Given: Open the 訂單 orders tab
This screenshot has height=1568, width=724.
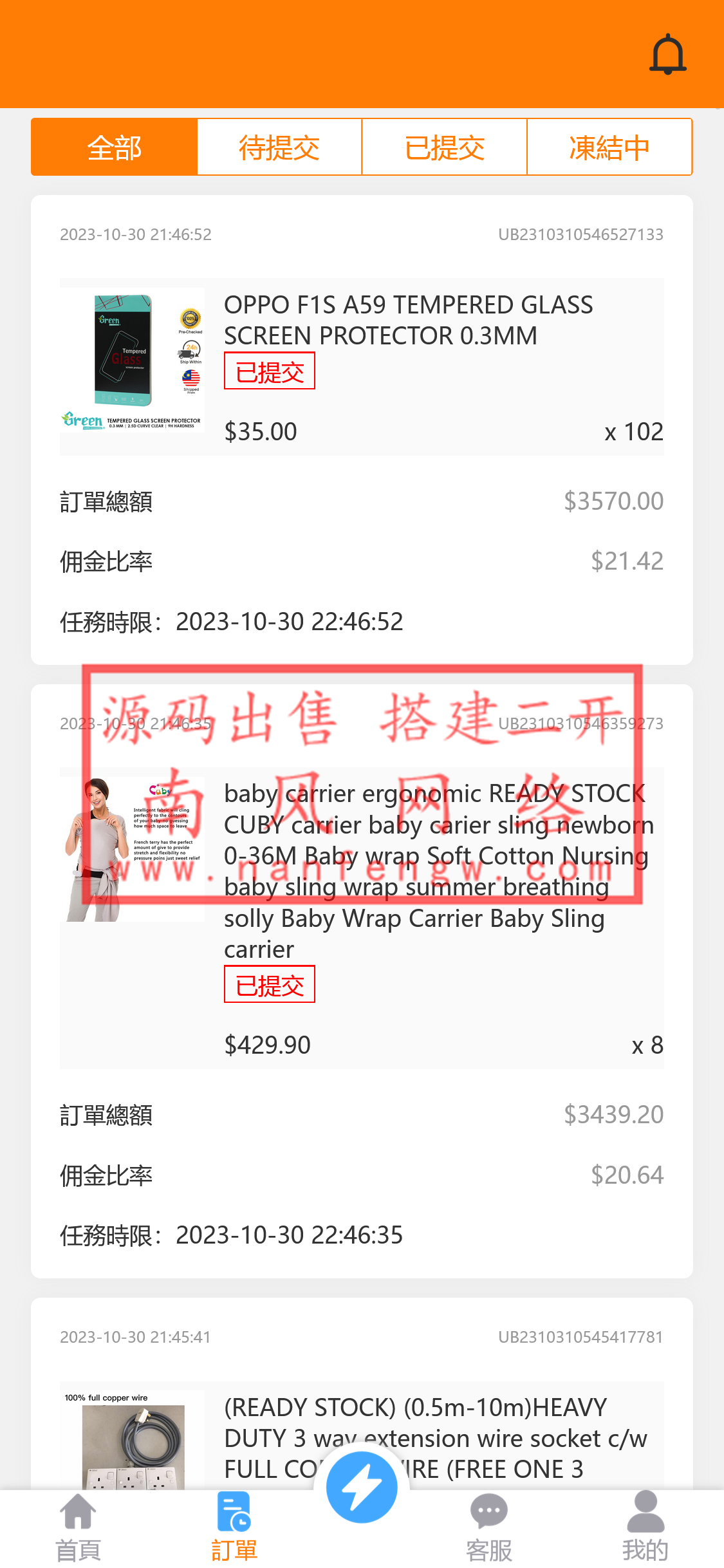Looking at the screenshot, I should click(x=234, y=1527).
